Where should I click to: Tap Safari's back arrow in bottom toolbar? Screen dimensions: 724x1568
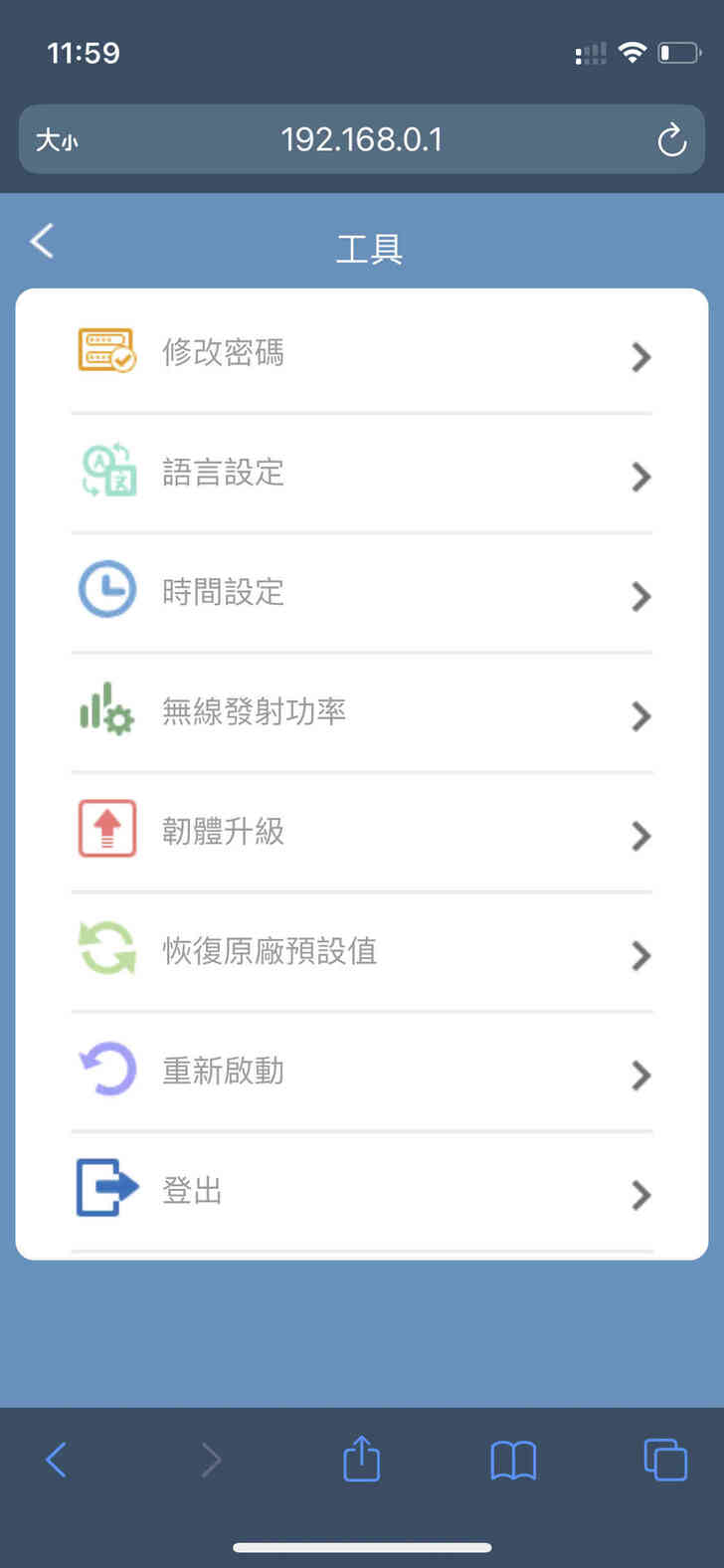(x=57, y=1460)
